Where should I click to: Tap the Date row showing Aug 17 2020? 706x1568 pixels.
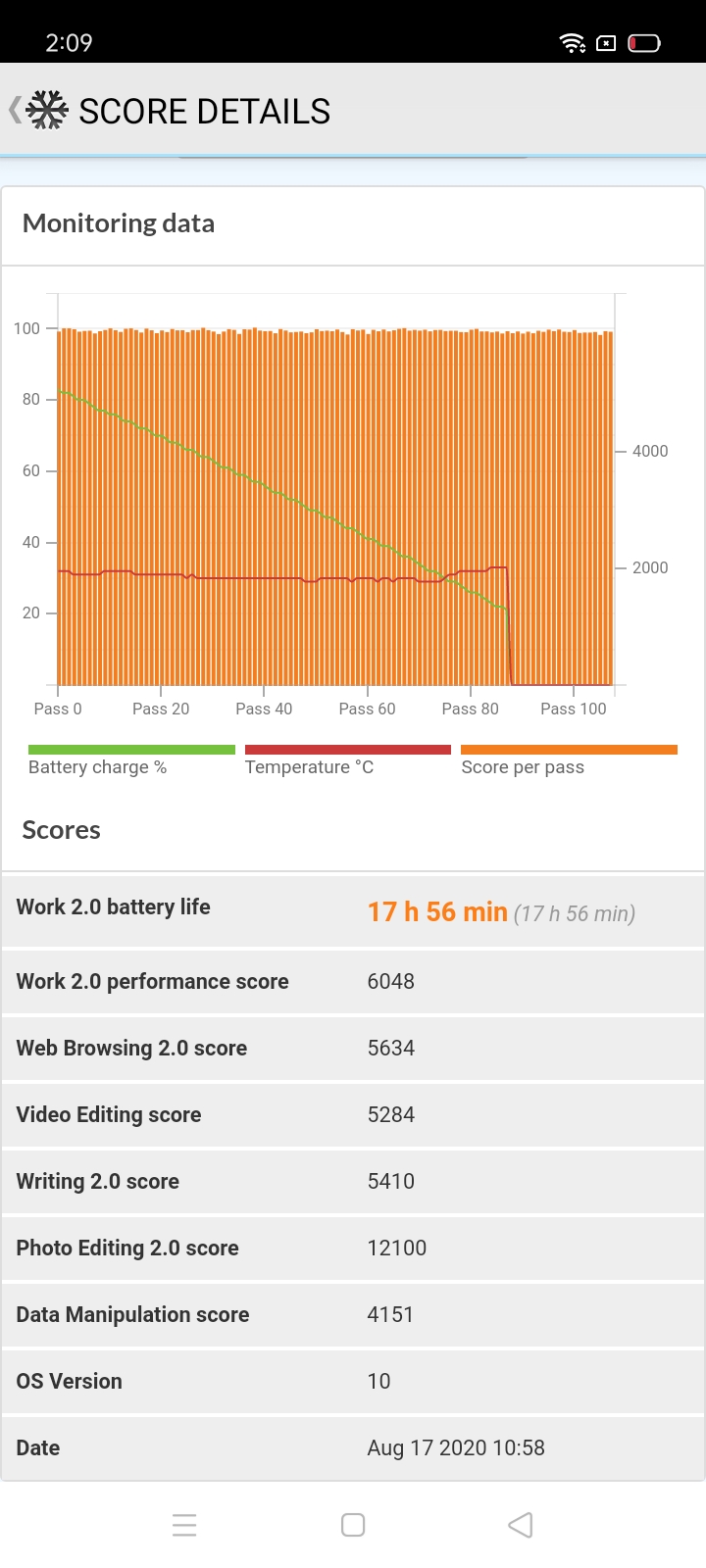(353, 1447)
